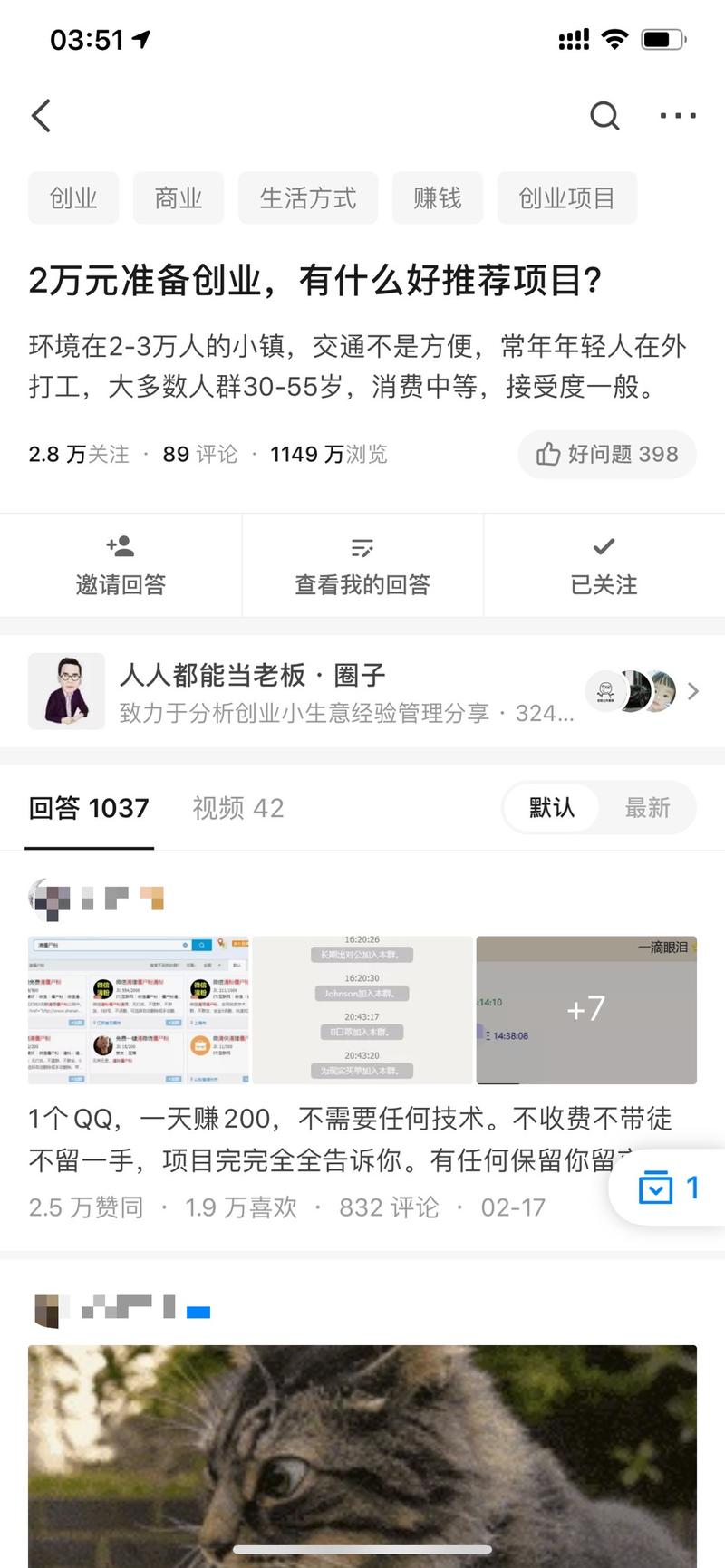
Task: Toggle sorting to 最新
Action: click(646, 807)
